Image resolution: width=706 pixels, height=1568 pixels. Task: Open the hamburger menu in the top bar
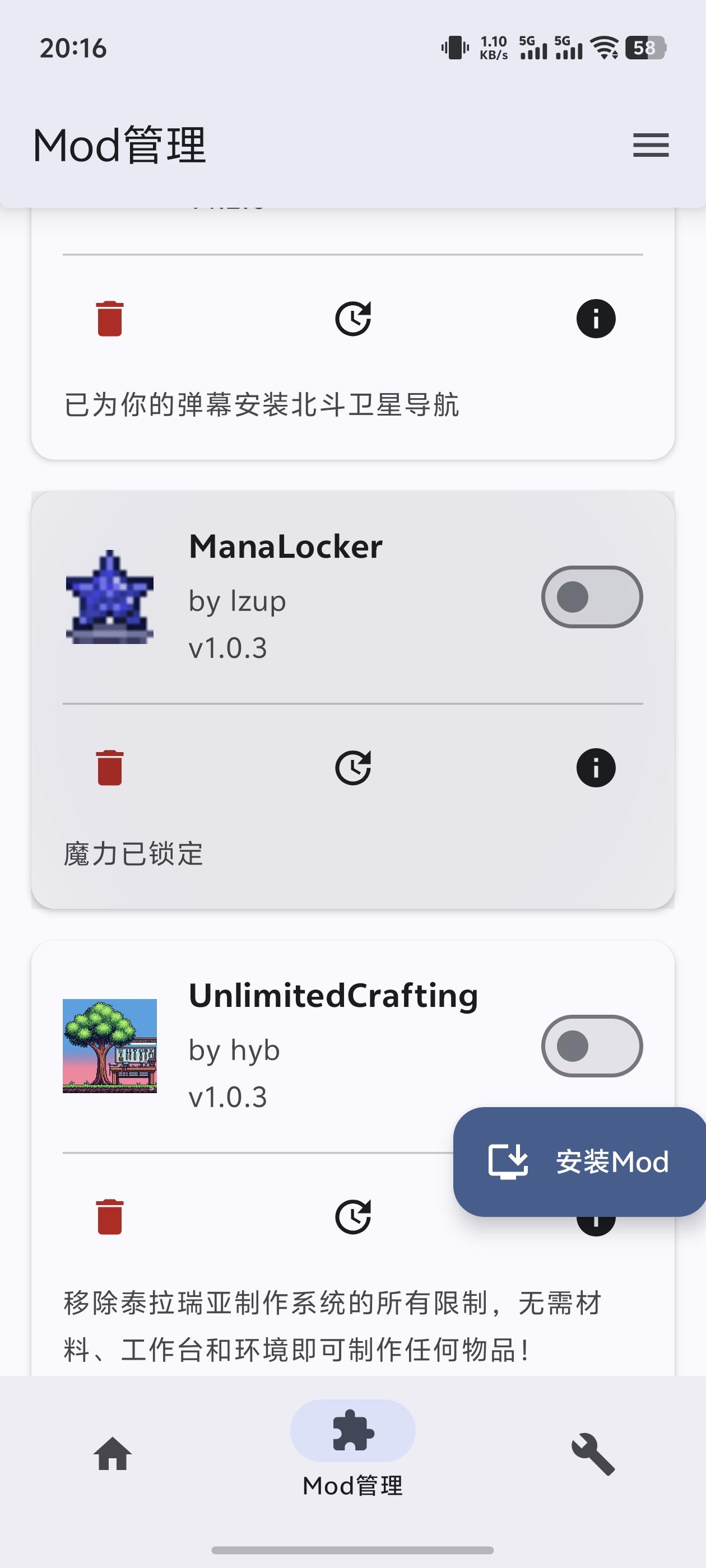coord(651,146)
